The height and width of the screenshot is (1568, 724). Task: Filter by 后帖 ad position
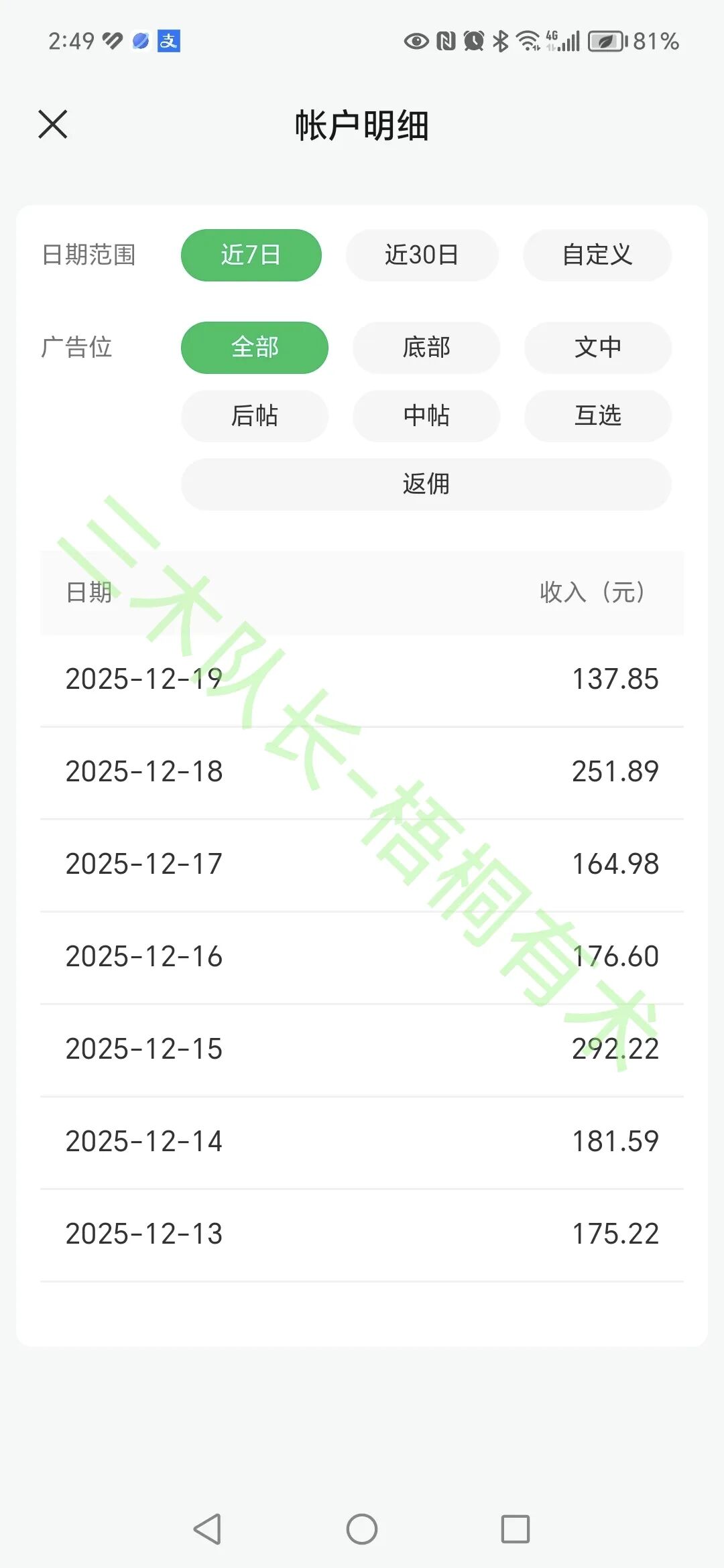pos(255,416)
